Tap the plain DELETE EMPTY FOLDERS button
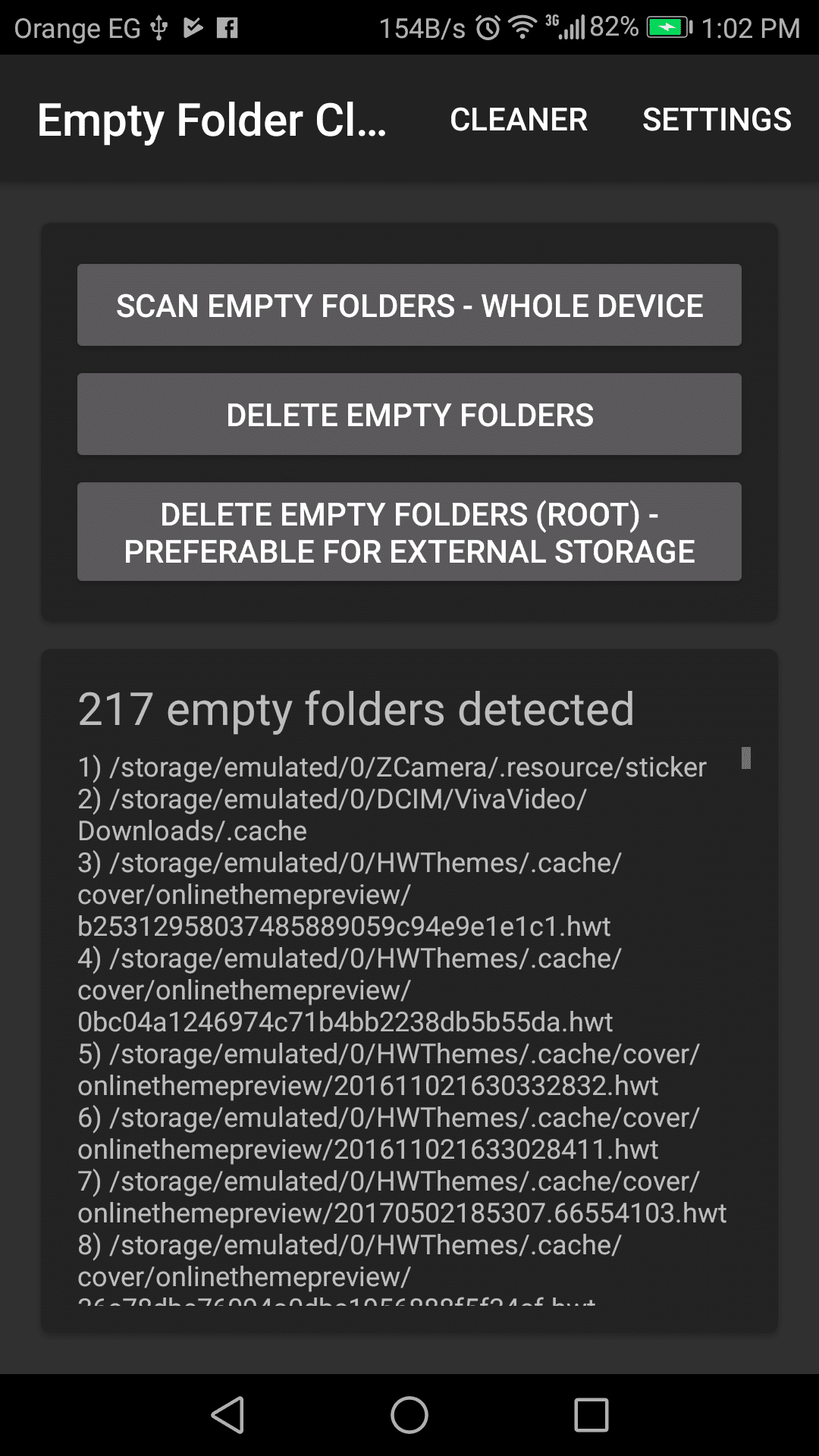This screenshot has height=1456, width=819. pyautogui.click(x=409, y=415)
